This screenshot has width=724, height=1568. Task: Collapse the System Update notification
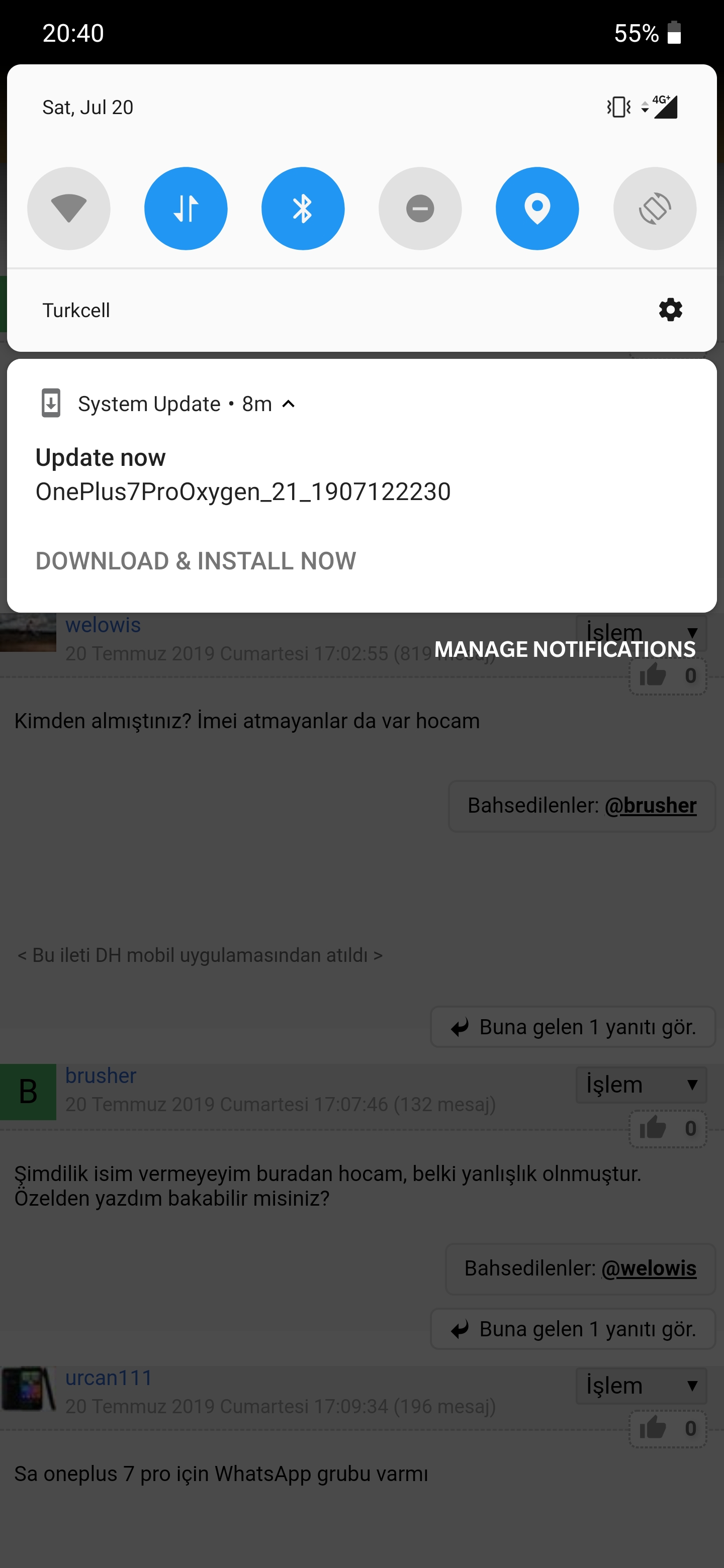tap(289, 404)
